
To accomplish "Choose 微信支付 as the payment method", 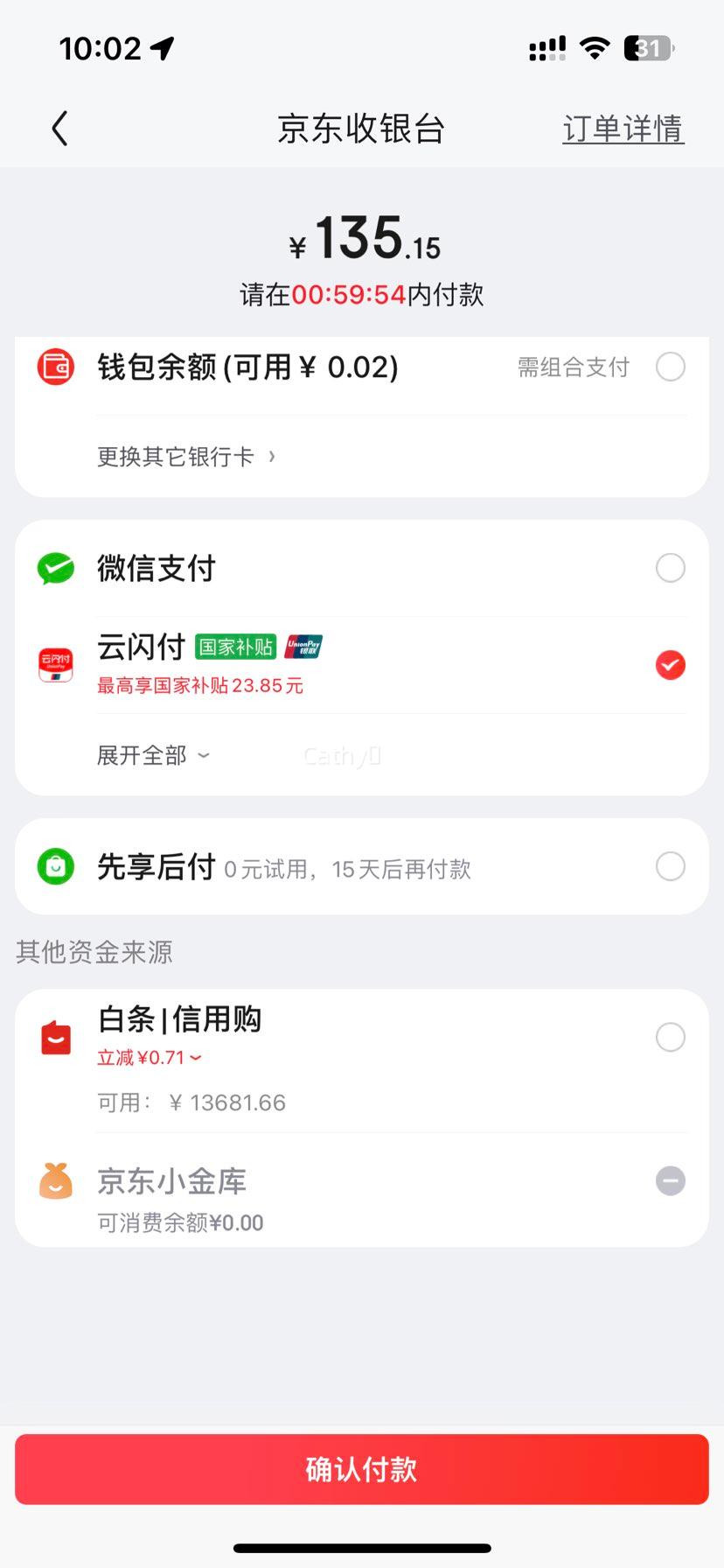I will point(362,568).
